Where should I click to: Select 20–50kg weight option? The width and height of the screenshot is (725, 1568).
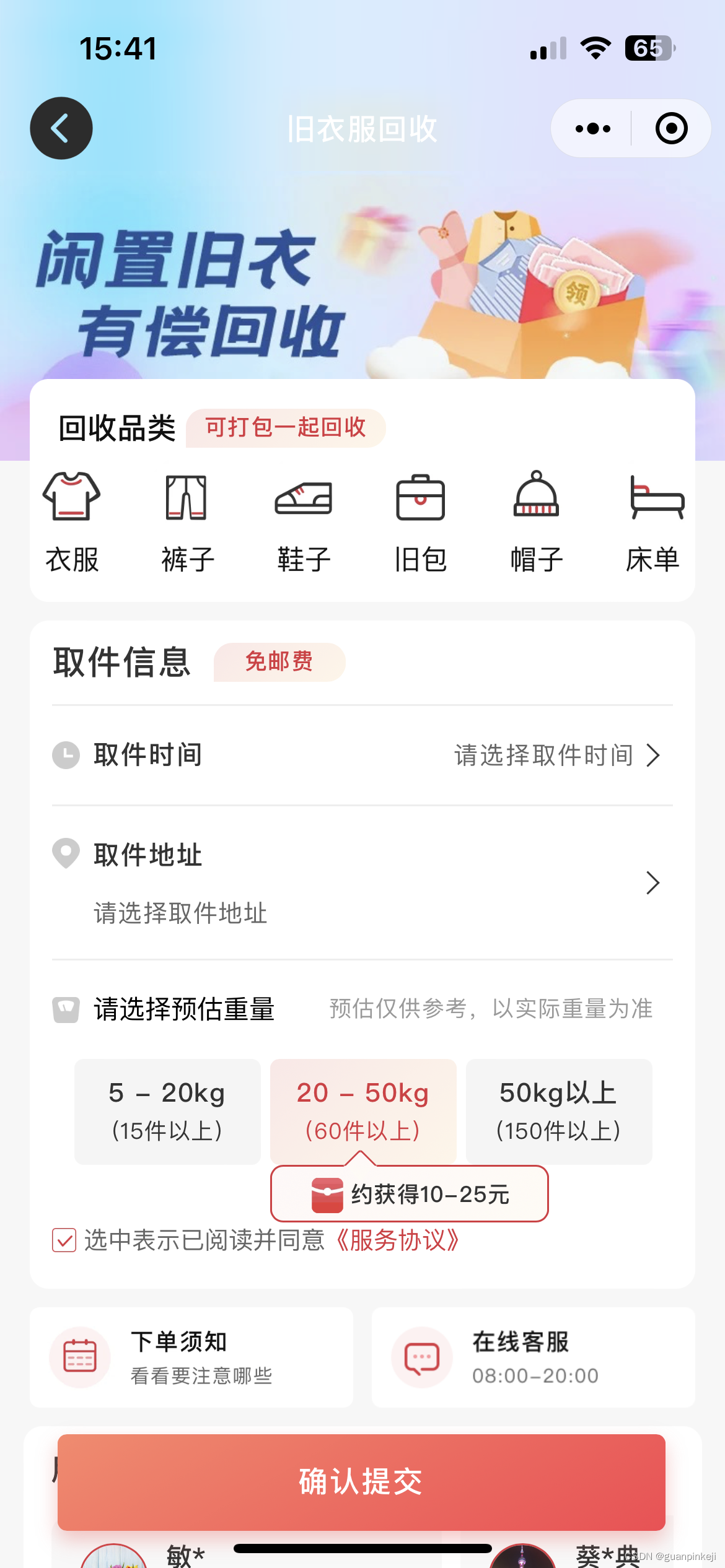(363, 1111)
